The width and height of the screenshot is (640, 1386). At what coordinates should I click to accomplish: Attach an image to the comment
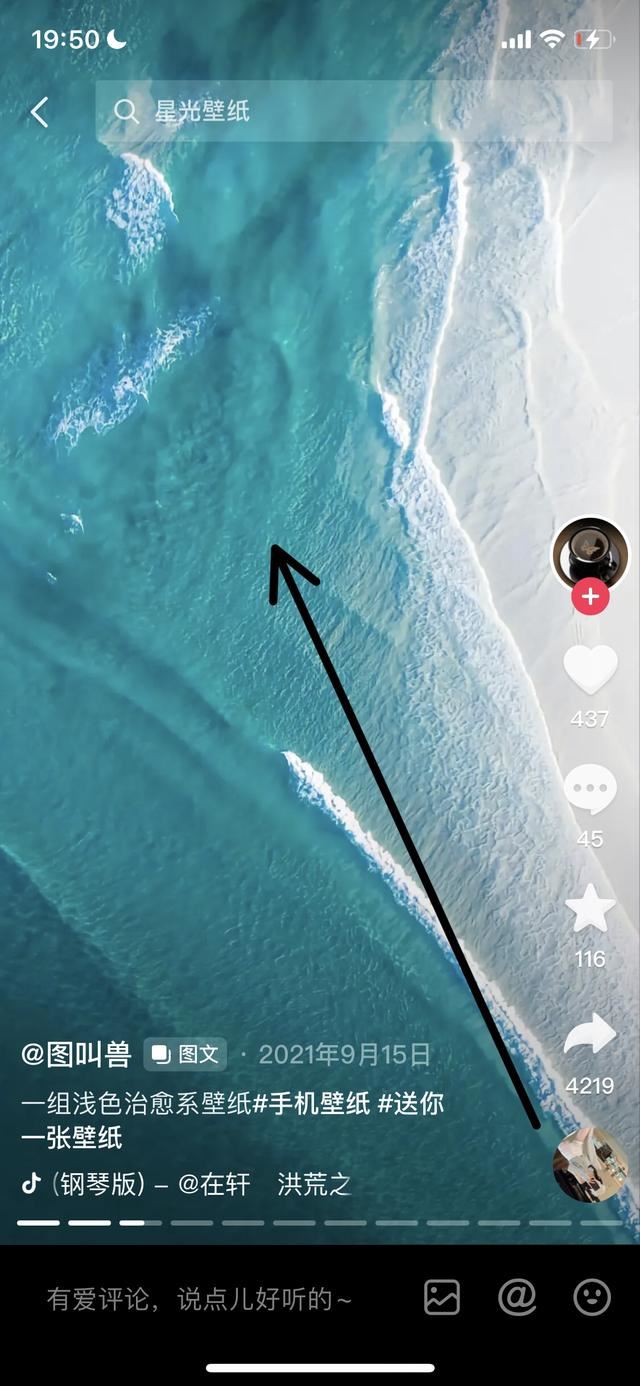pos(442,1298)
